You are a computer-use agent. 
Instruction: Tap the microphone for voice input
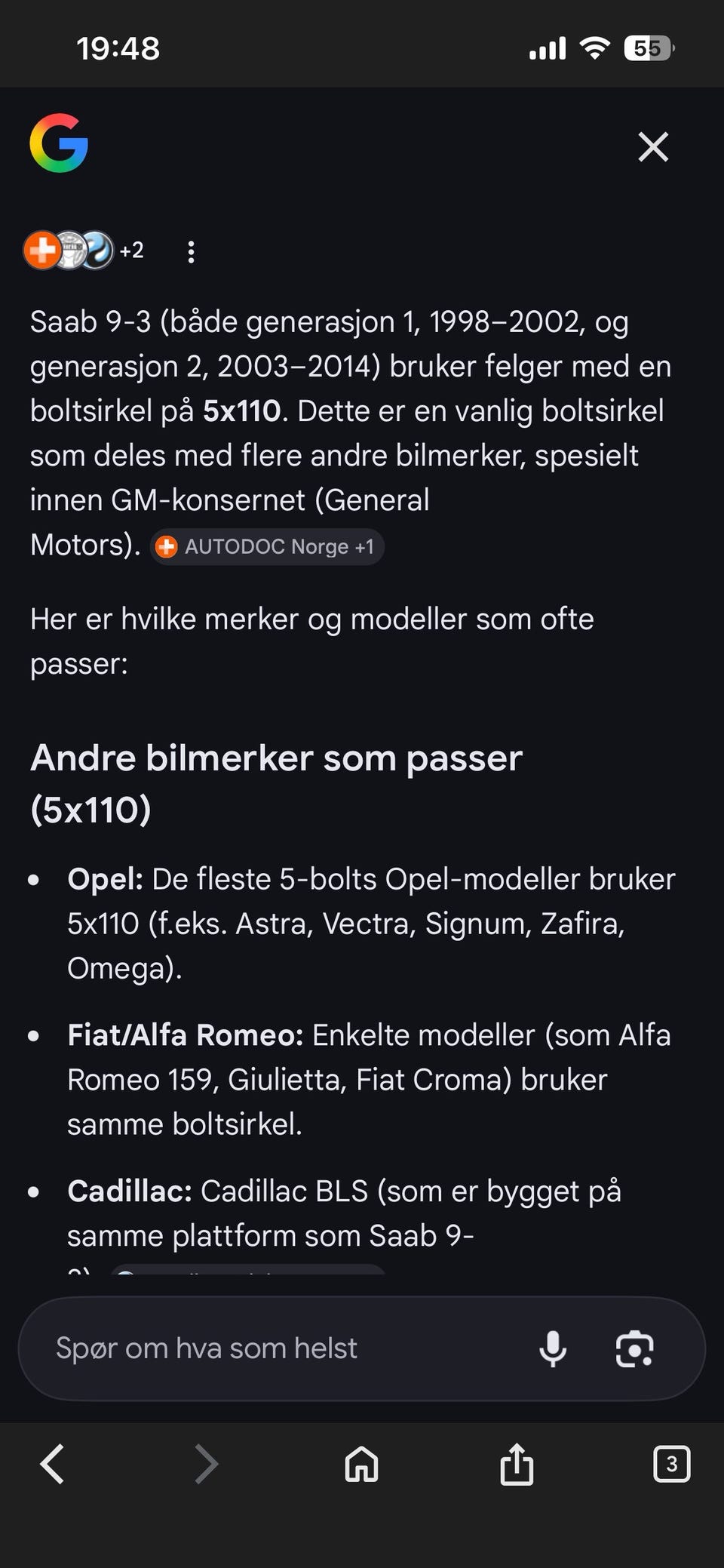tap(554, 1349)
